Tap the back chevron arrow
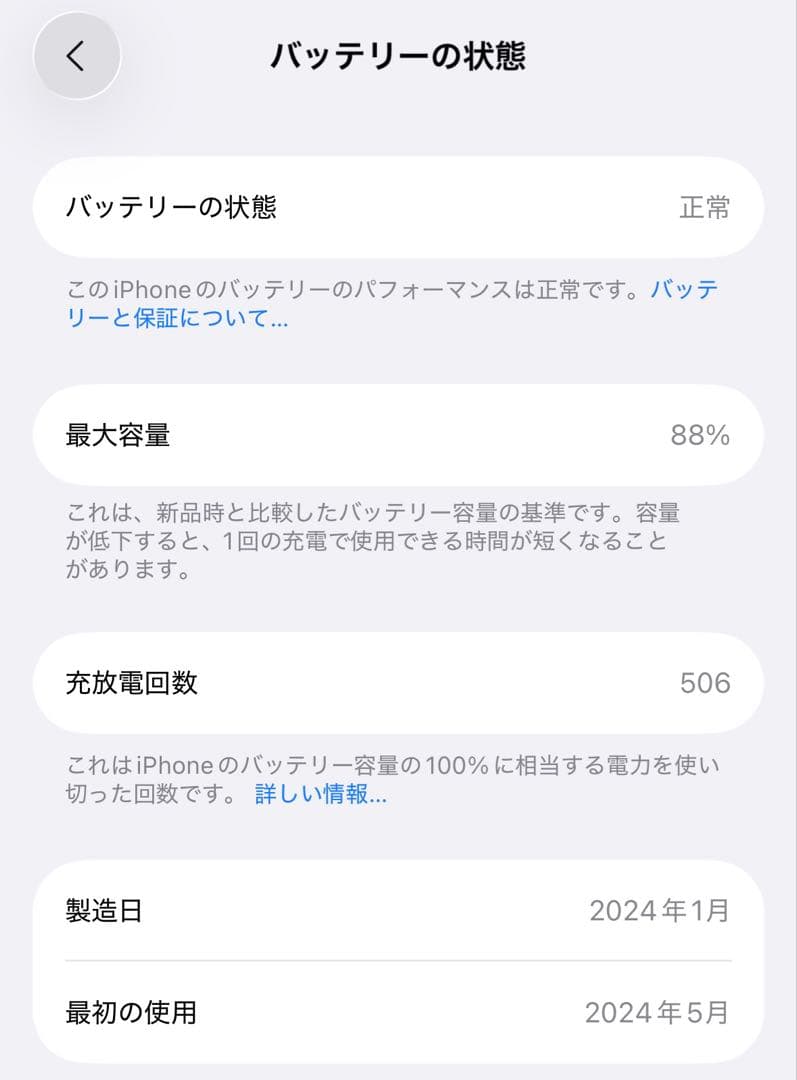Viewport: 797px width, 1080px height. click(x=77, y=56)
